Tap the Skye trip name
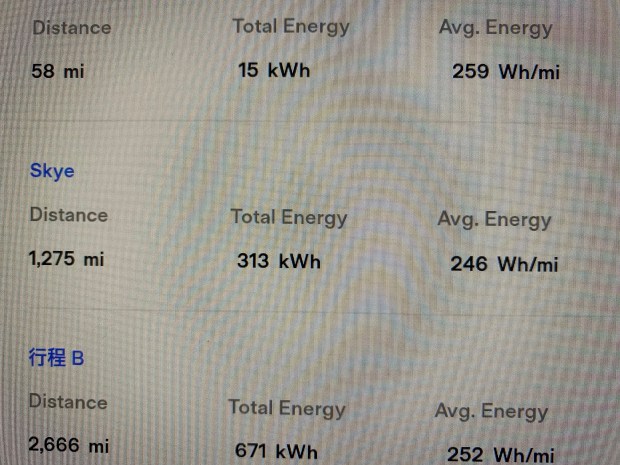 point(52,171)
